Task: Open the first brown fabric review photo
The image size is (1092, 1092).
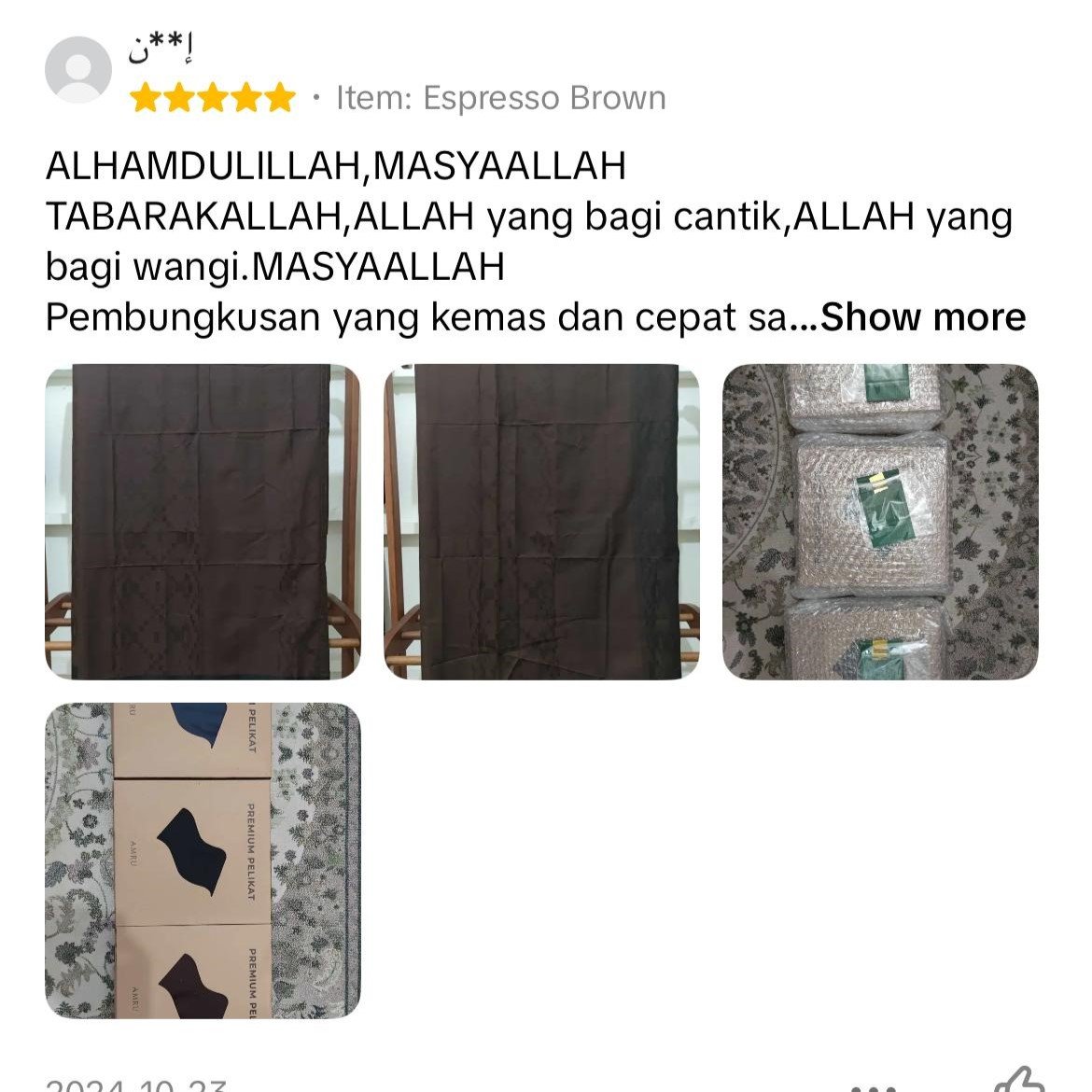Action: (x=203, y=522)
